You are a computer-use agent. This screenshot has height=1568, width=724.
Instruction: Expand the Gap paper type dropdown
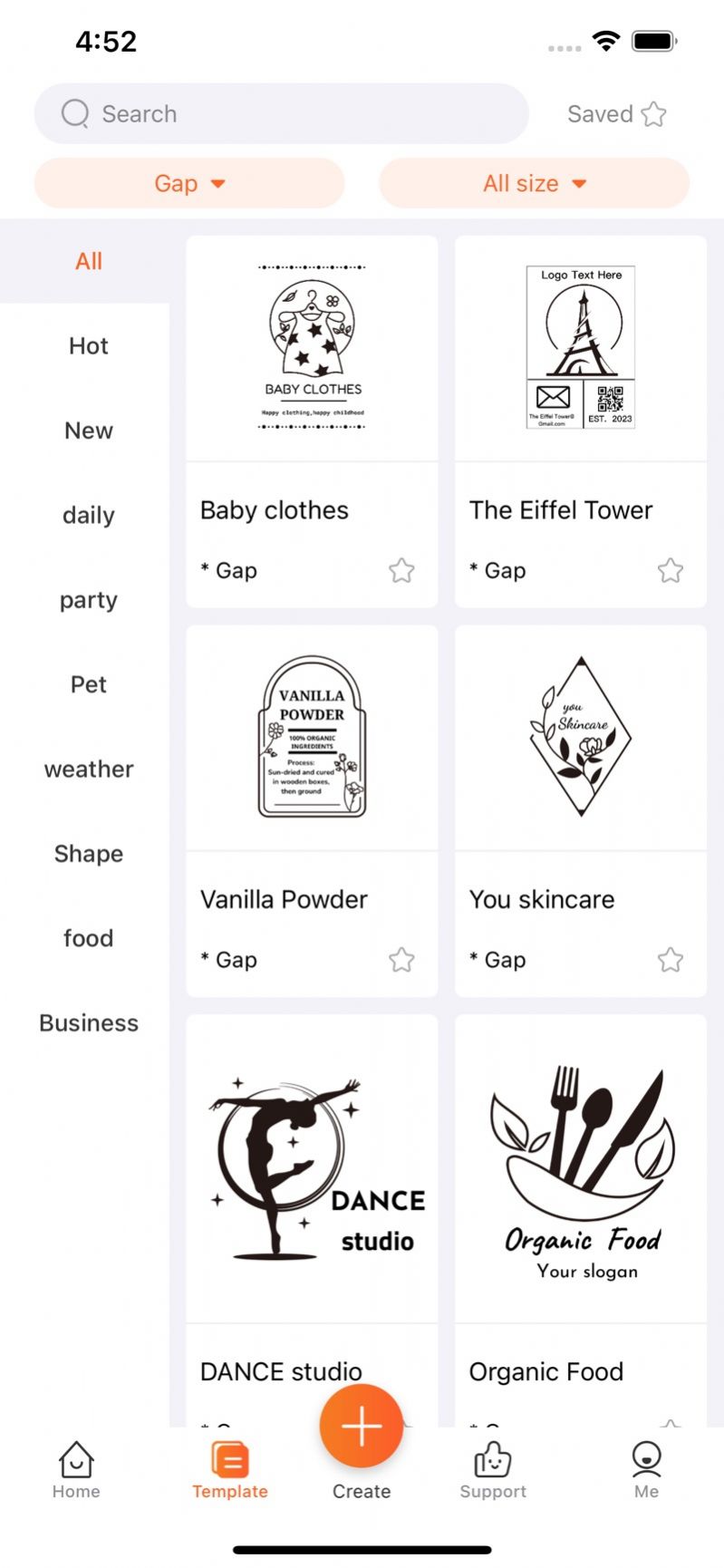pos(189,183)
